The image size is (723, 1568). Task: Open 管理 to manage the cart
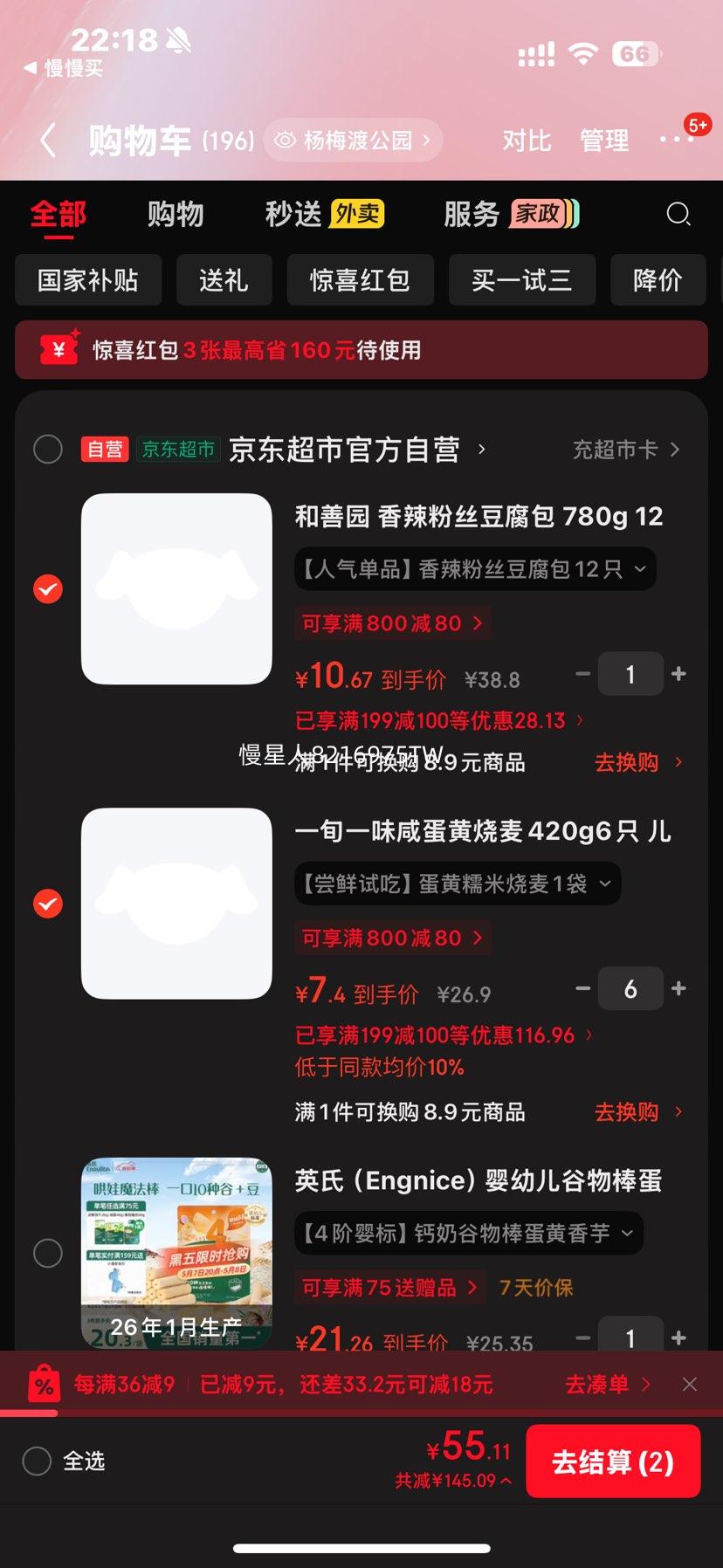(x=604, y=141)
